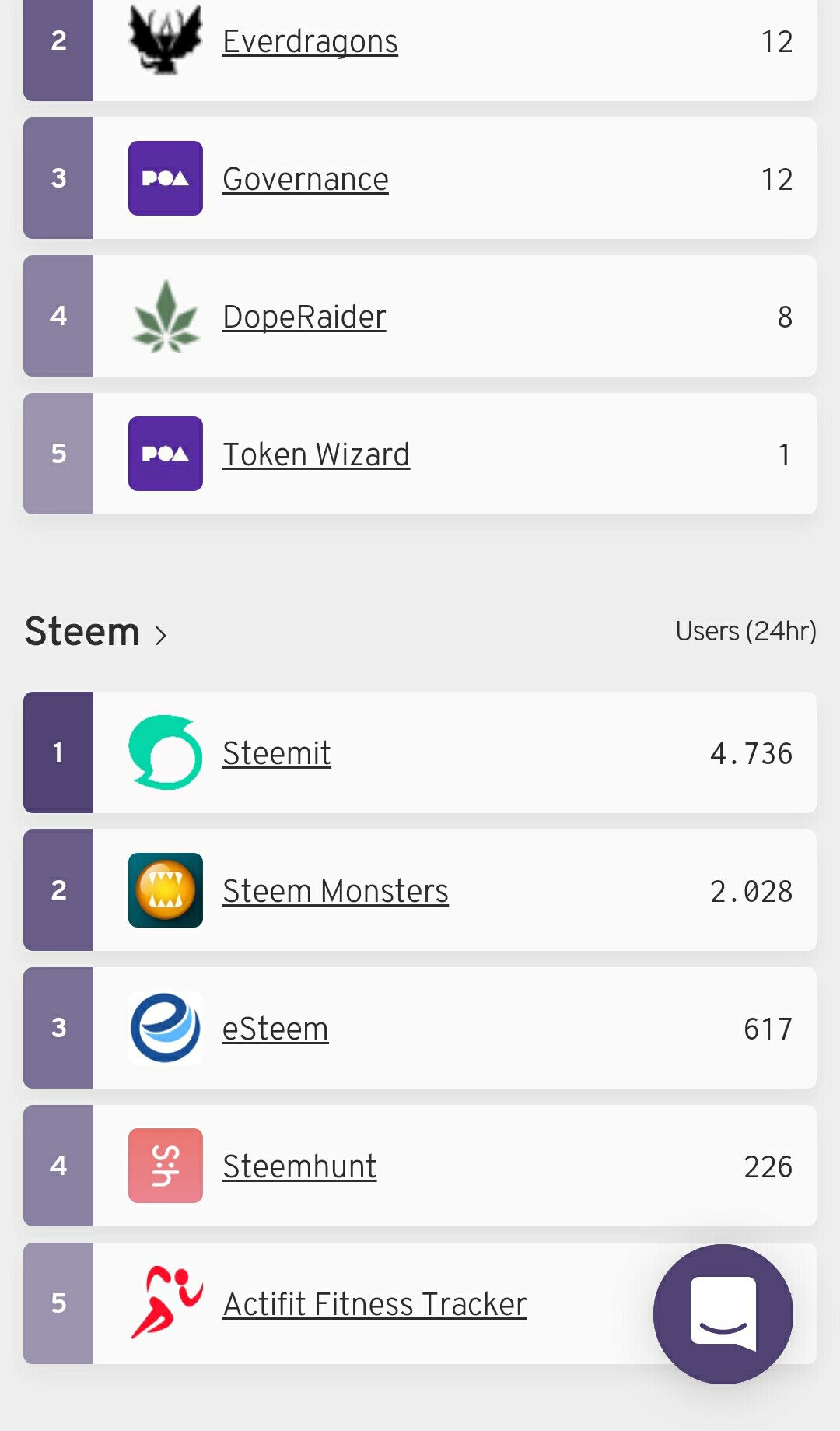Open the DopeRaider link
Image resolution: width=840 pixels, height=1431 pixels.
304,317
